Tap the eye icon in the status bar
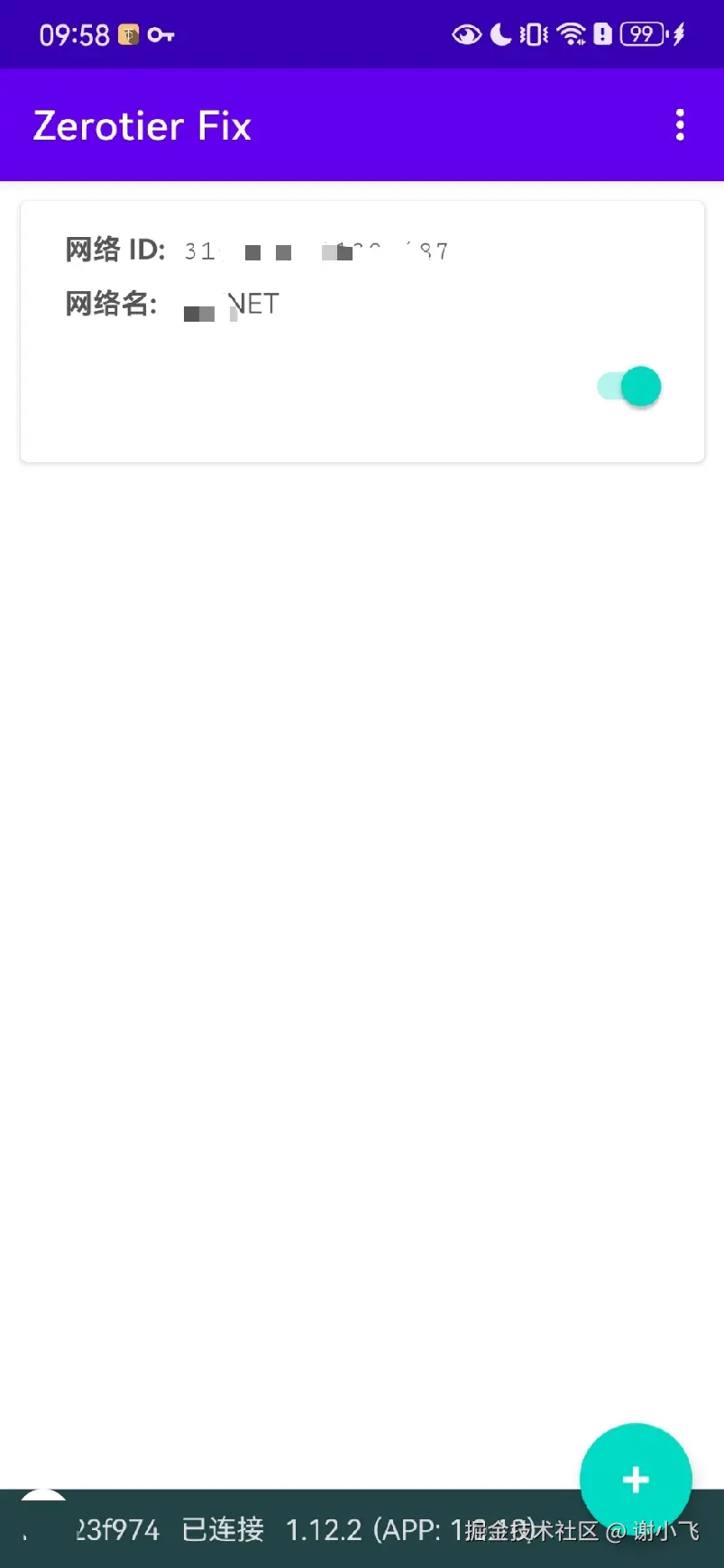This screenshot has width=724, height=1568. coord(466,33)
